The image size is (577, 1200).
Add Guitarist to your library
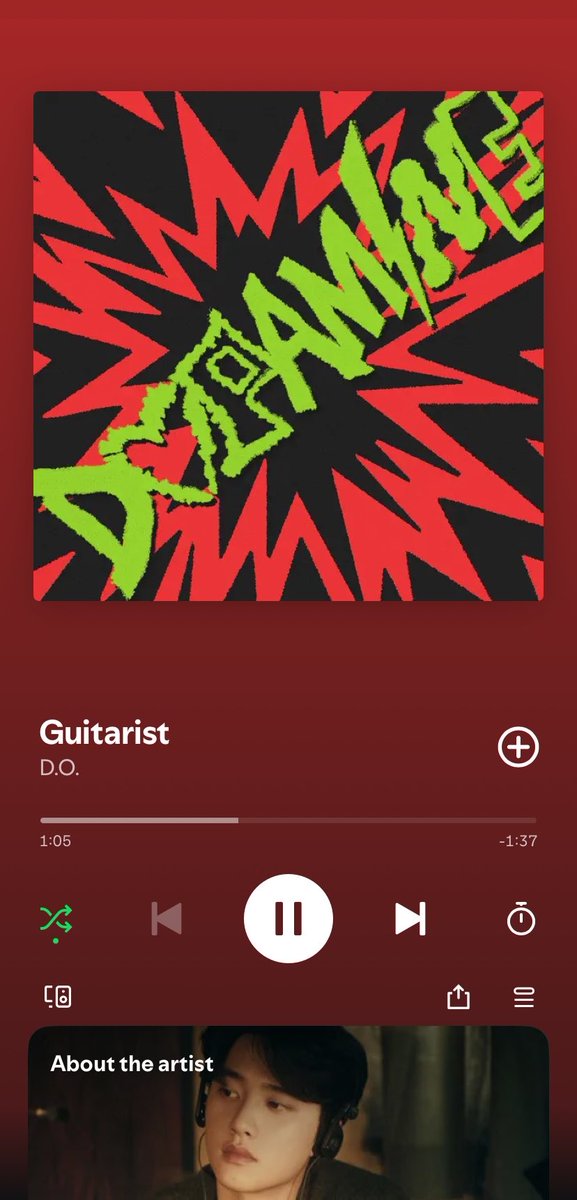point(518,747)
